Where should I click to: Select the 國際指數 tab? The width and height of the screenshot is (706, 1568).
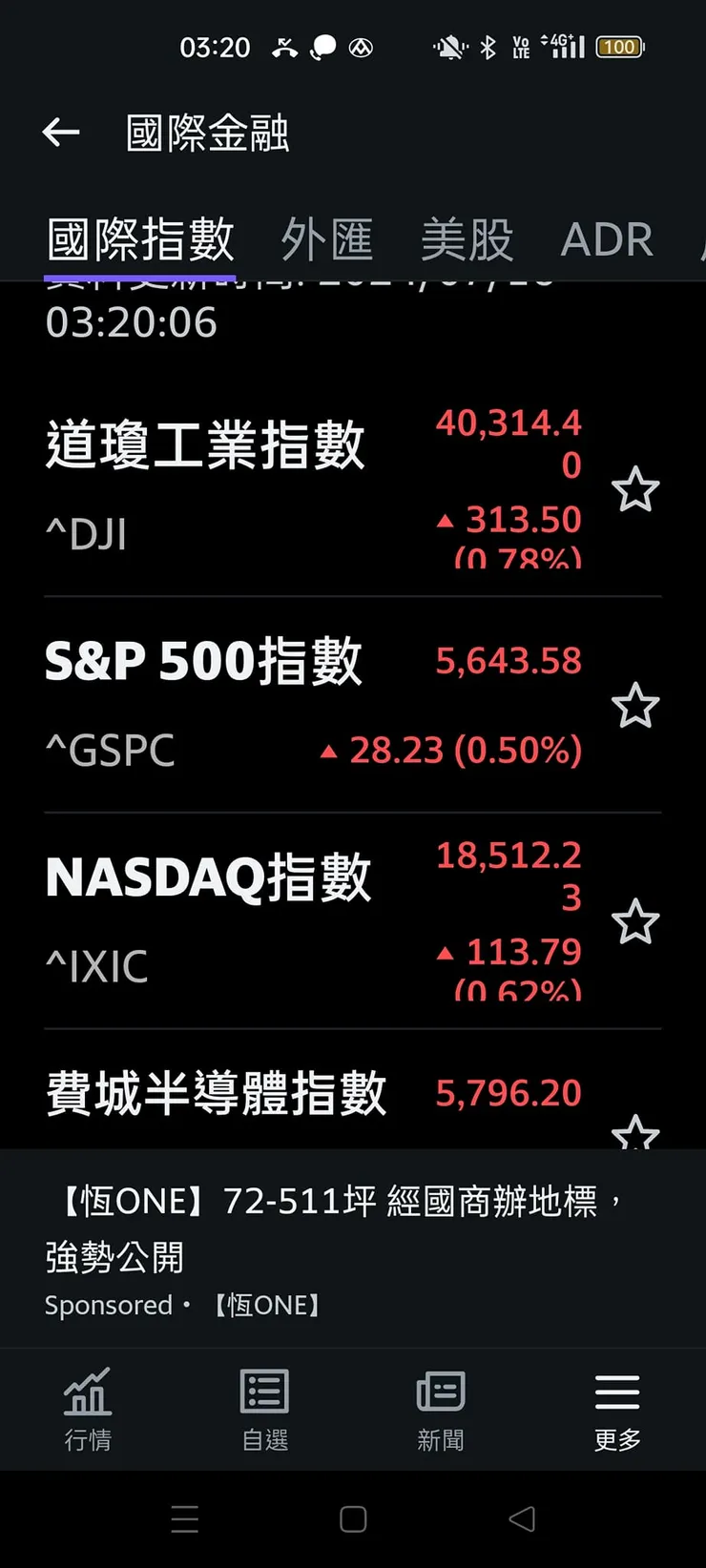click(x=140, y=238)
